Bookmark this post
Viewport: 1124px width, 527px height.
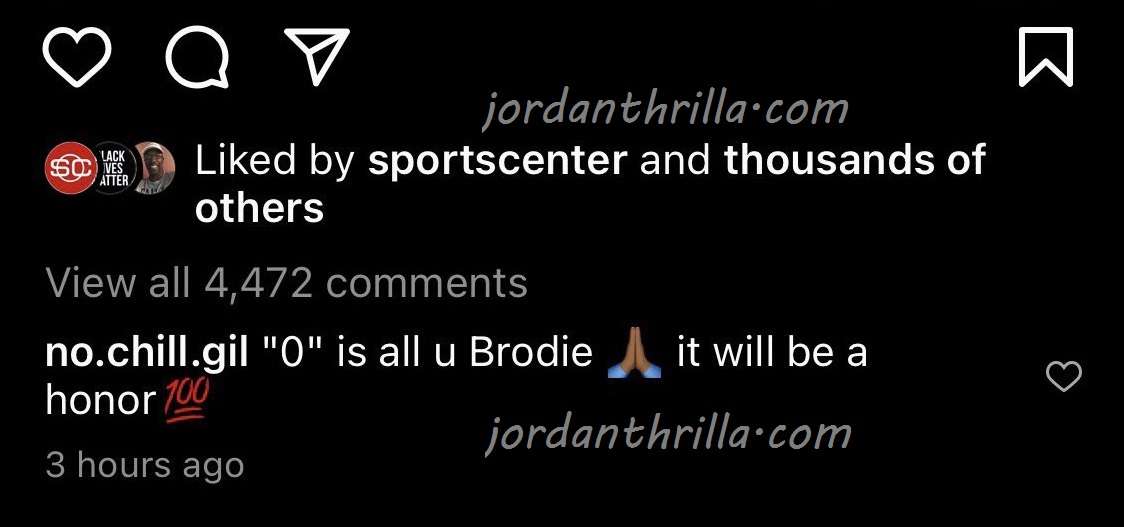point(1045,56)
